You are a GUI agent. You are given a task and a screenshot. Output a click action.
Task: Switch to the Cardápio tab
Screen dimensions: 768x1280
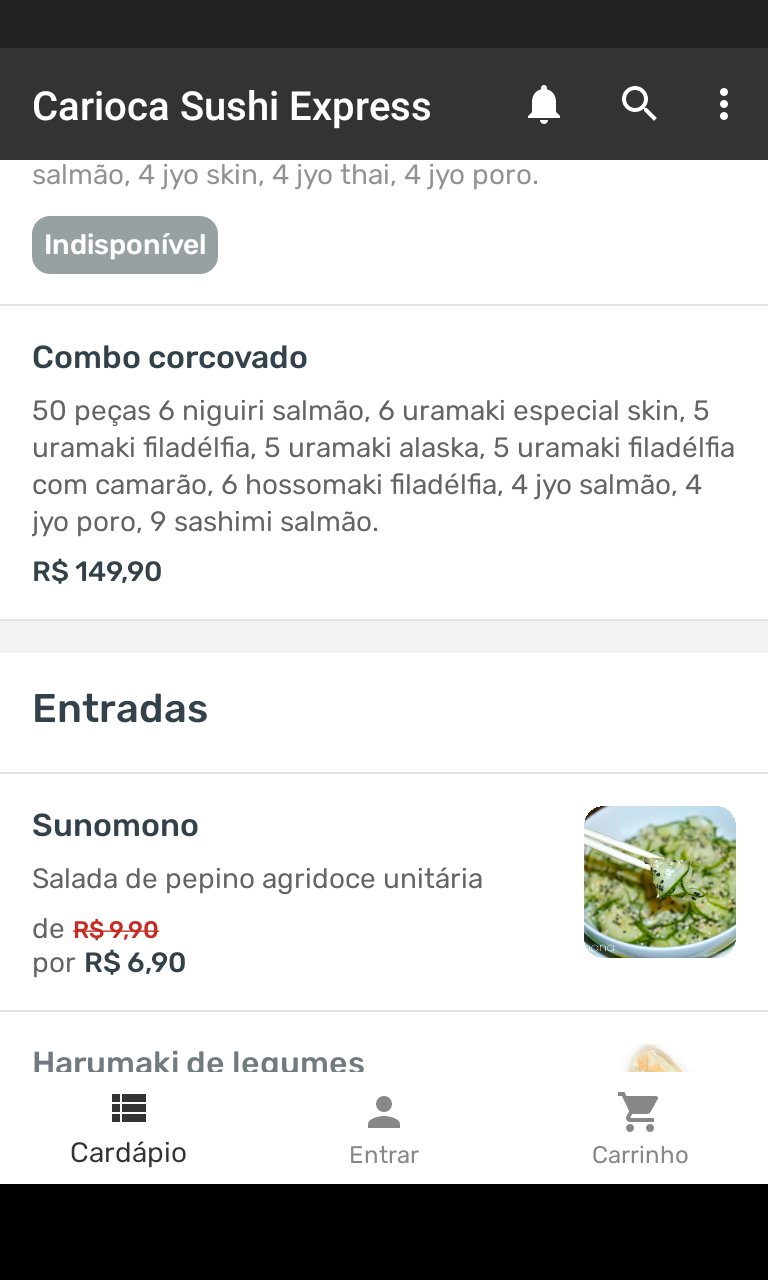point(128,1128)
